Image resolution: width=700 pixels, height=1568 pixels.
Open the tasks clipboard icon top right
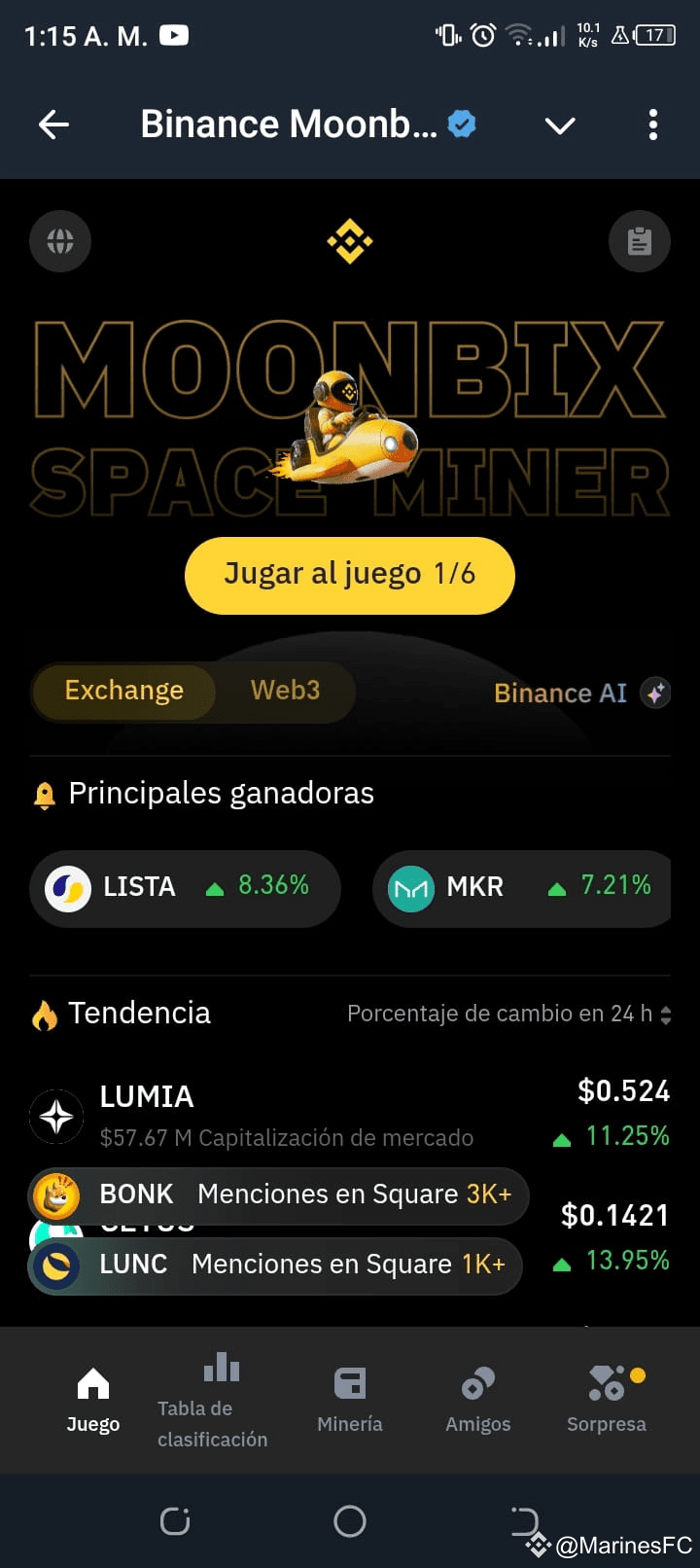639,241
